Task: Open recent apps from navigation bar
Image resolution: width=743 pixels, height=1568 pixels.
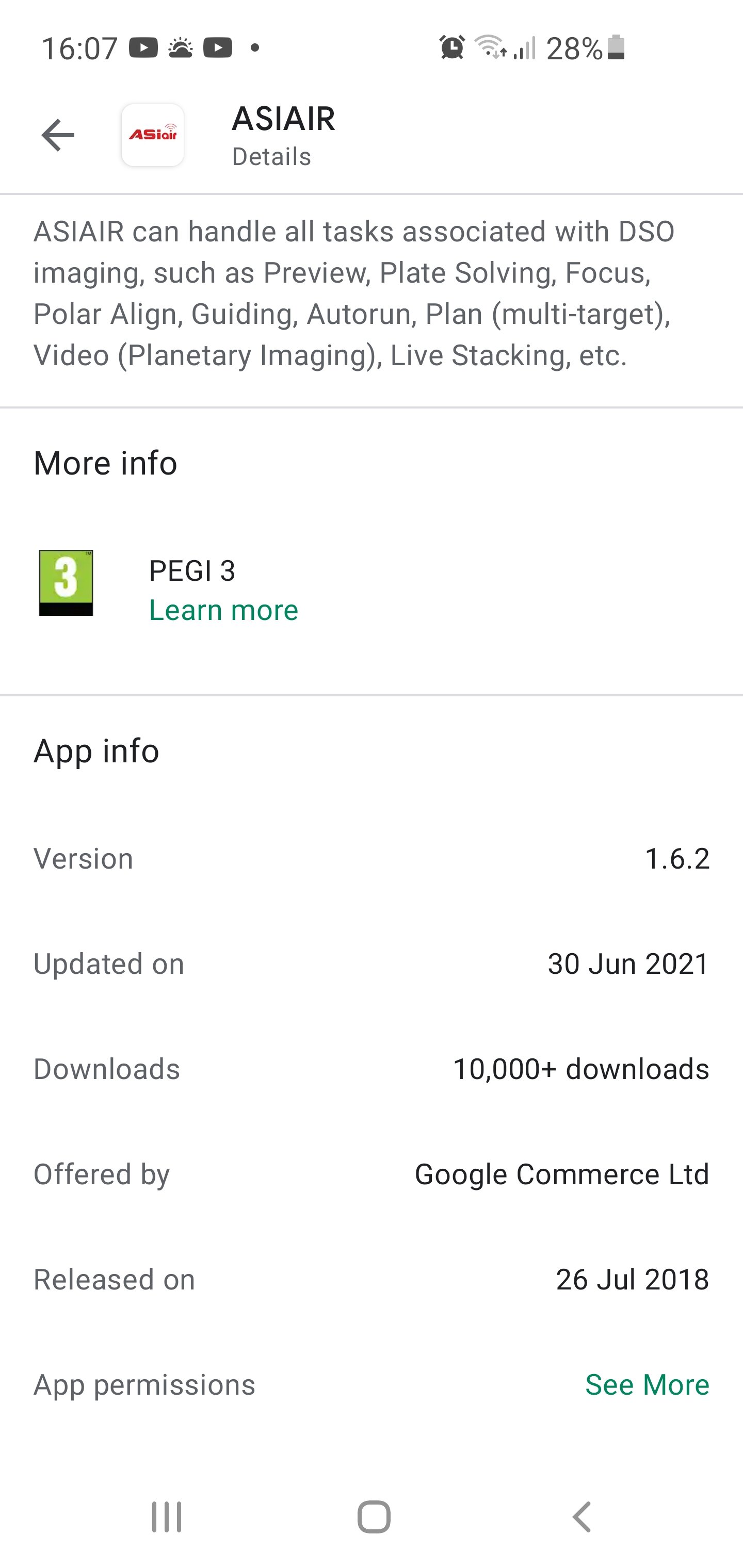Action: pyautogui.click(x=166, y=1516)
